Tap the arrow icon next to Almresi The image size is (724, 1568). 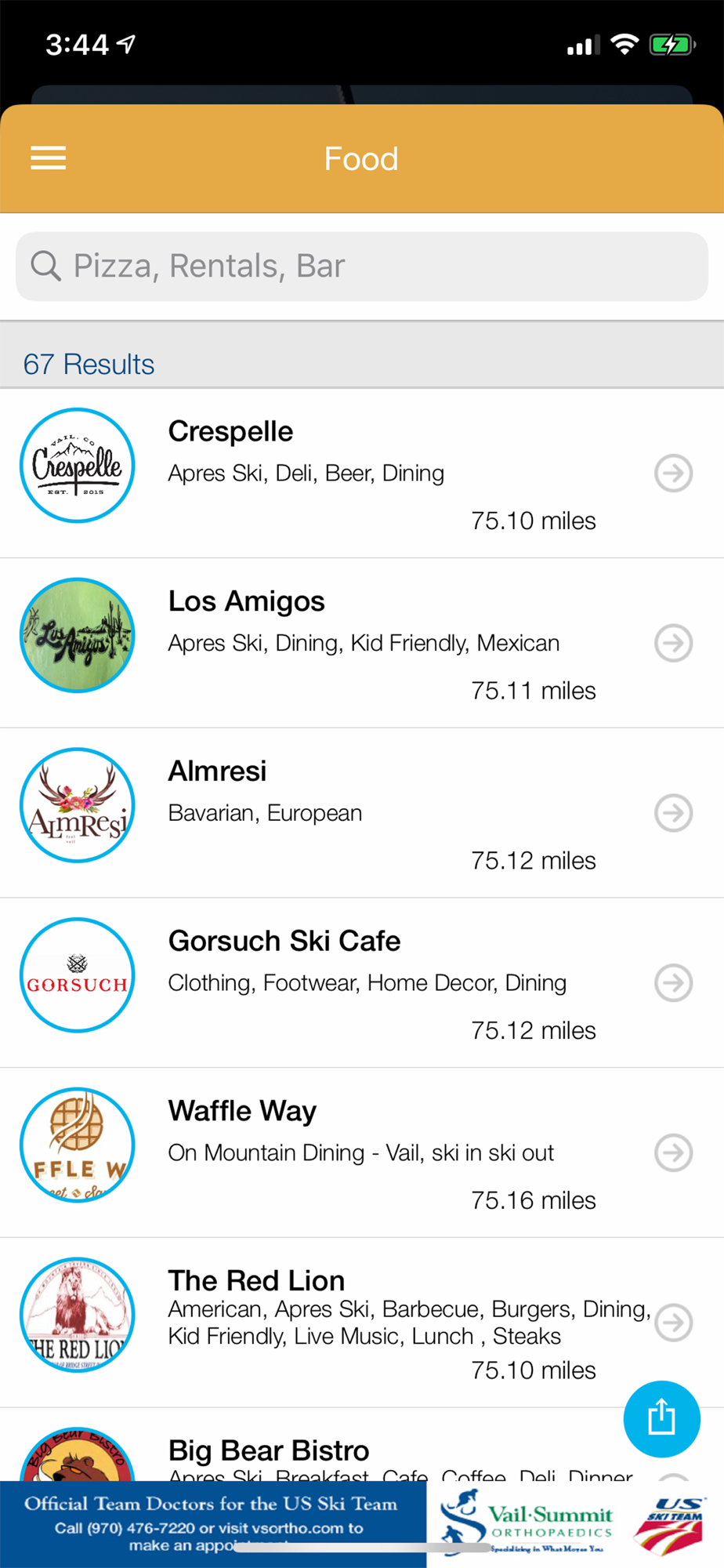pyautogui.click(x=673, y=813)
